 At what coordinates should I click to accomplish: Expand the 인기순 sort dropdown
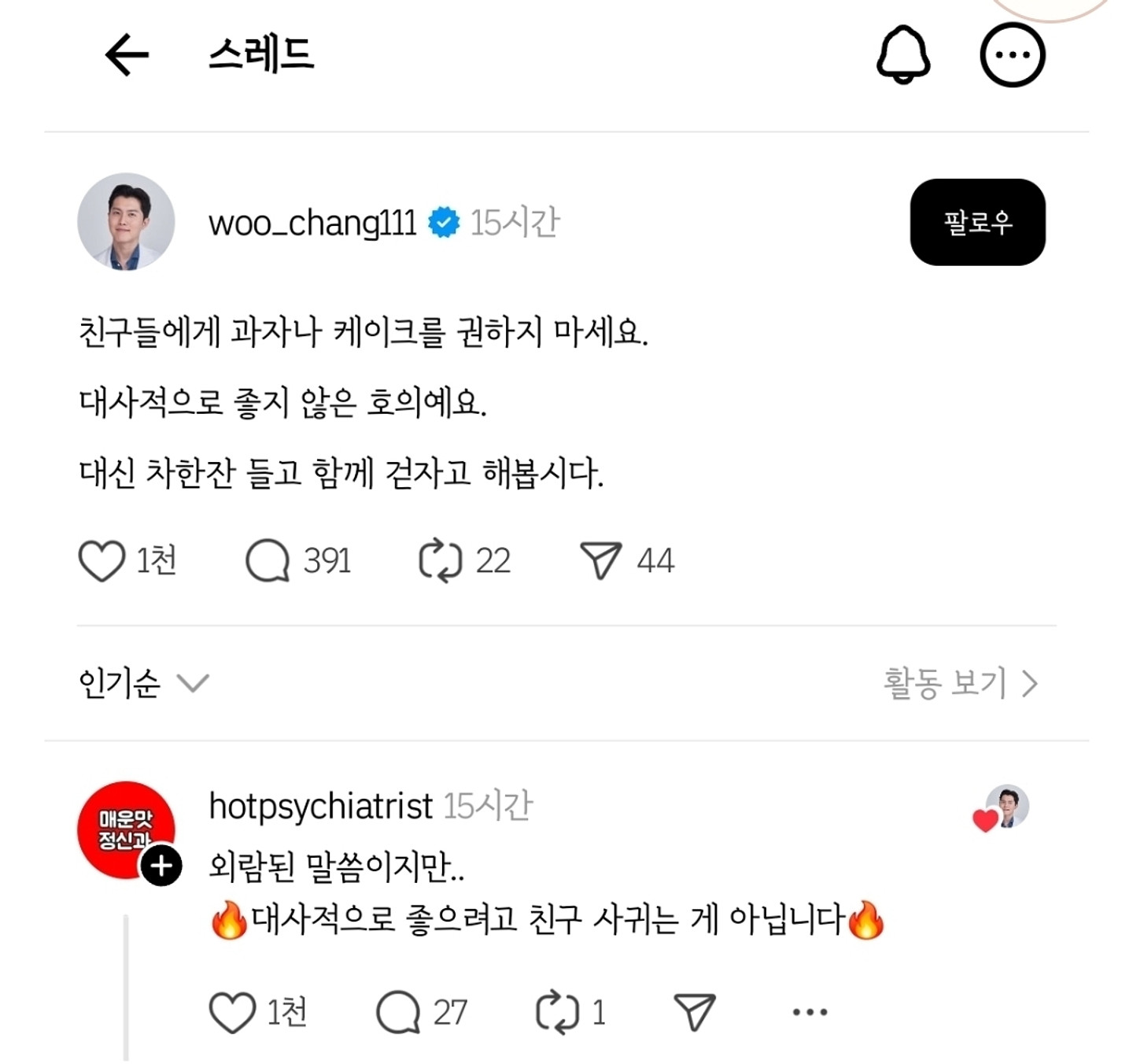point(143,682)
